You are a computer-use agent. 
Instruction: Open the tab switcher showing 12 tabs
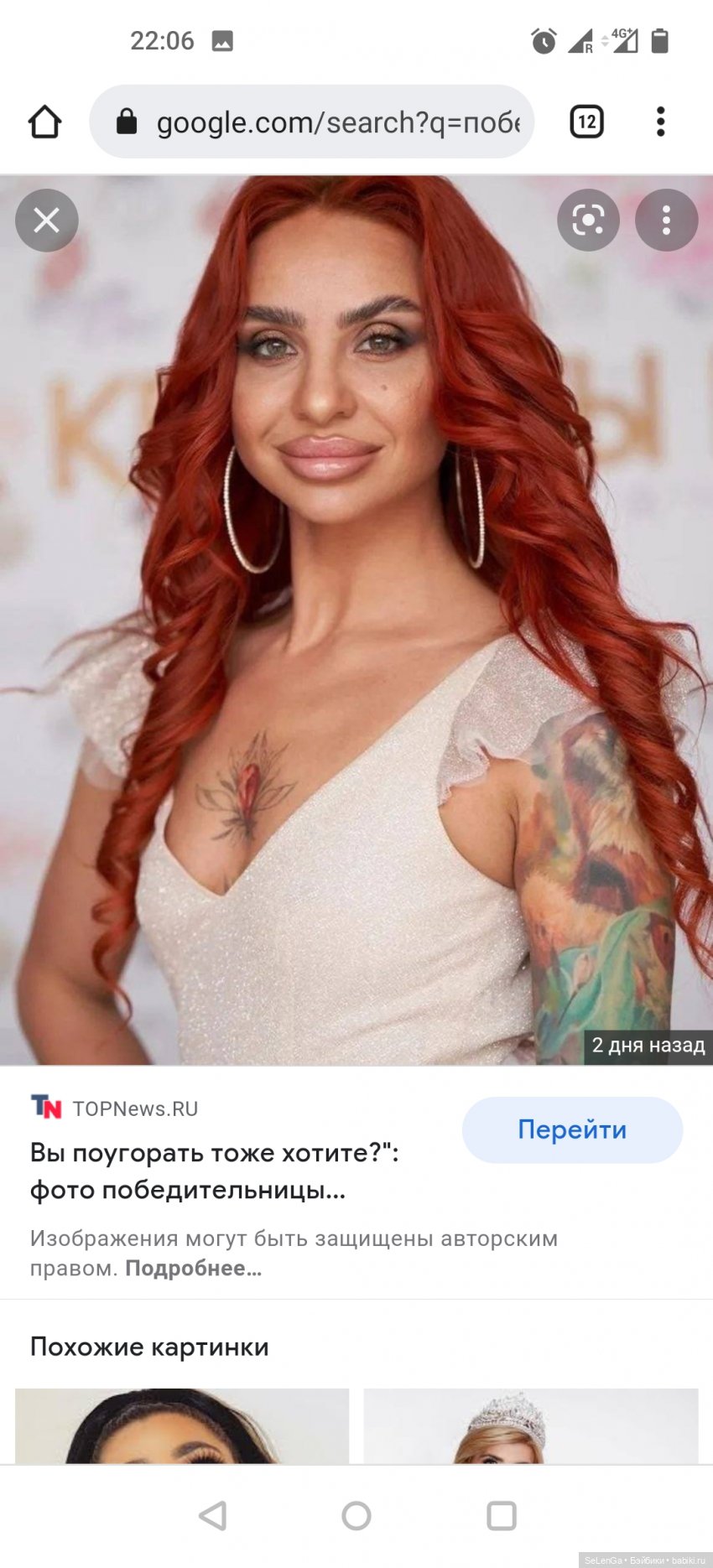pos(586,122)
